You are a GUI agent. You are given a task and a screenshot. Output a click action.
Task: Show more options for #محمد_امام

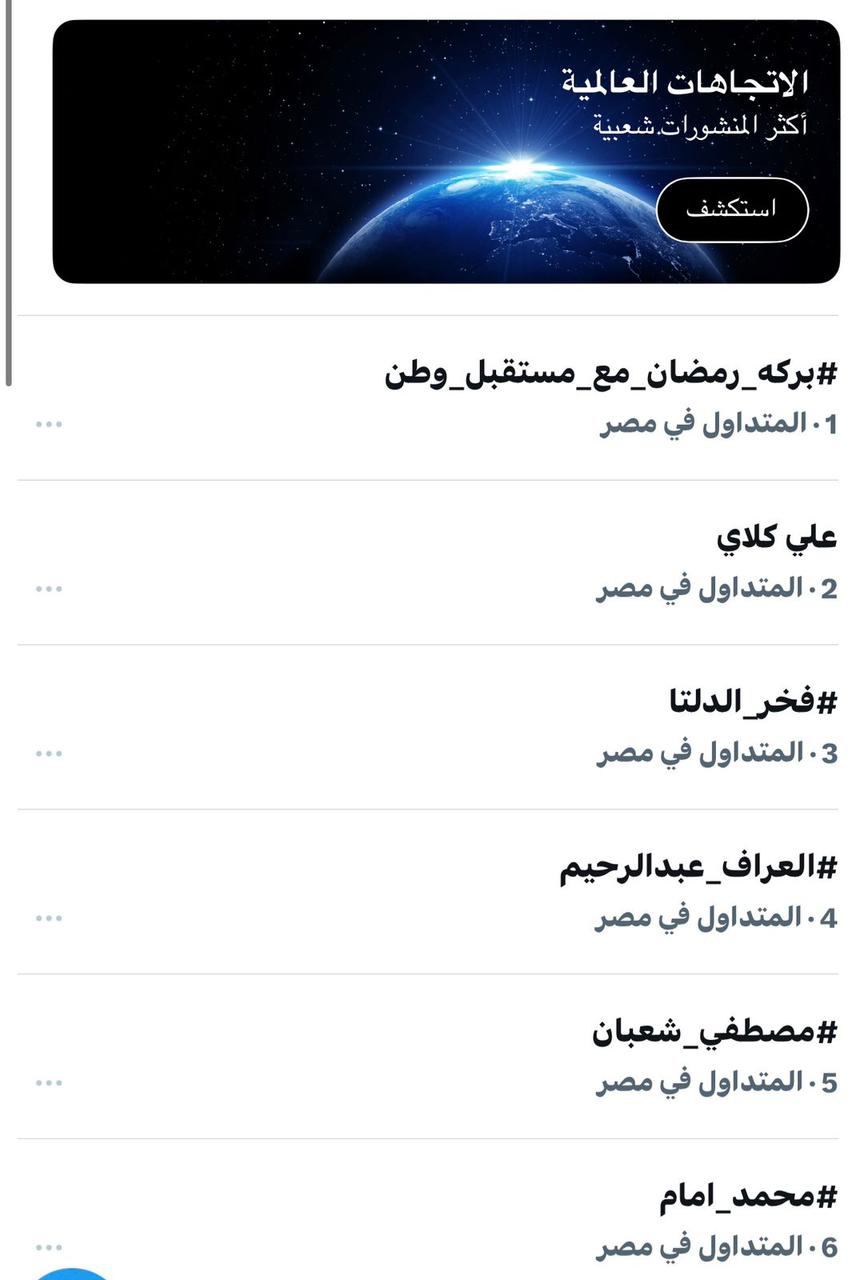click(49, 1246)
